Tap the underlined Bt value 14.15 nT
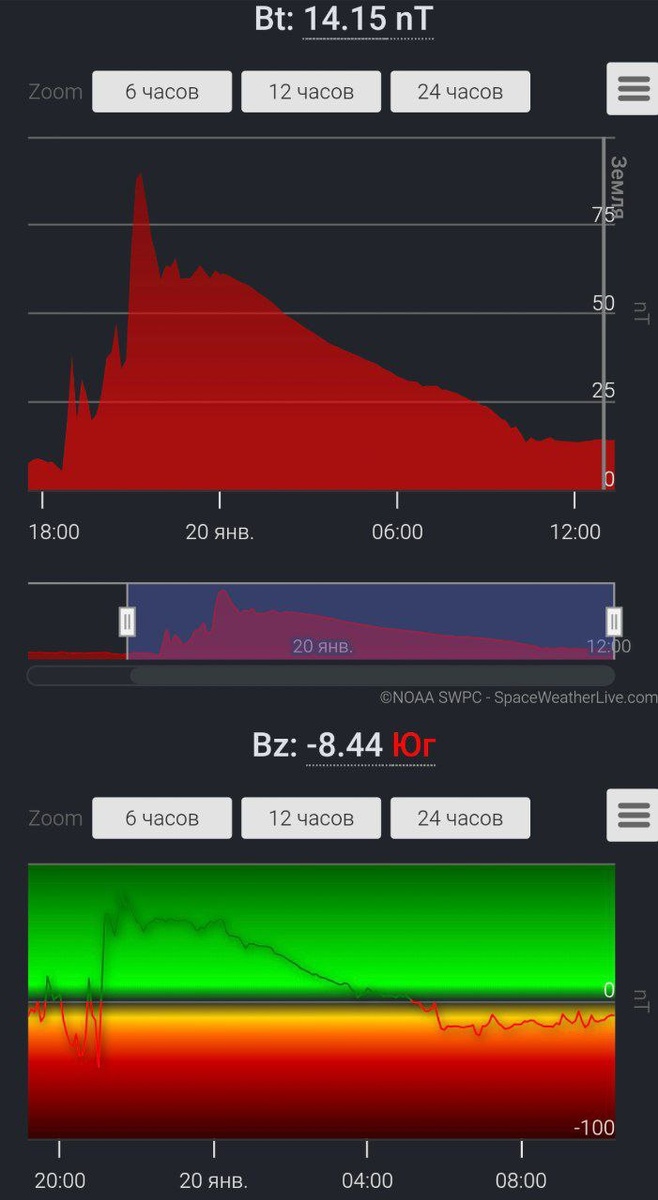The height and width of the screenshot is (1200, 658). point(368,20)
